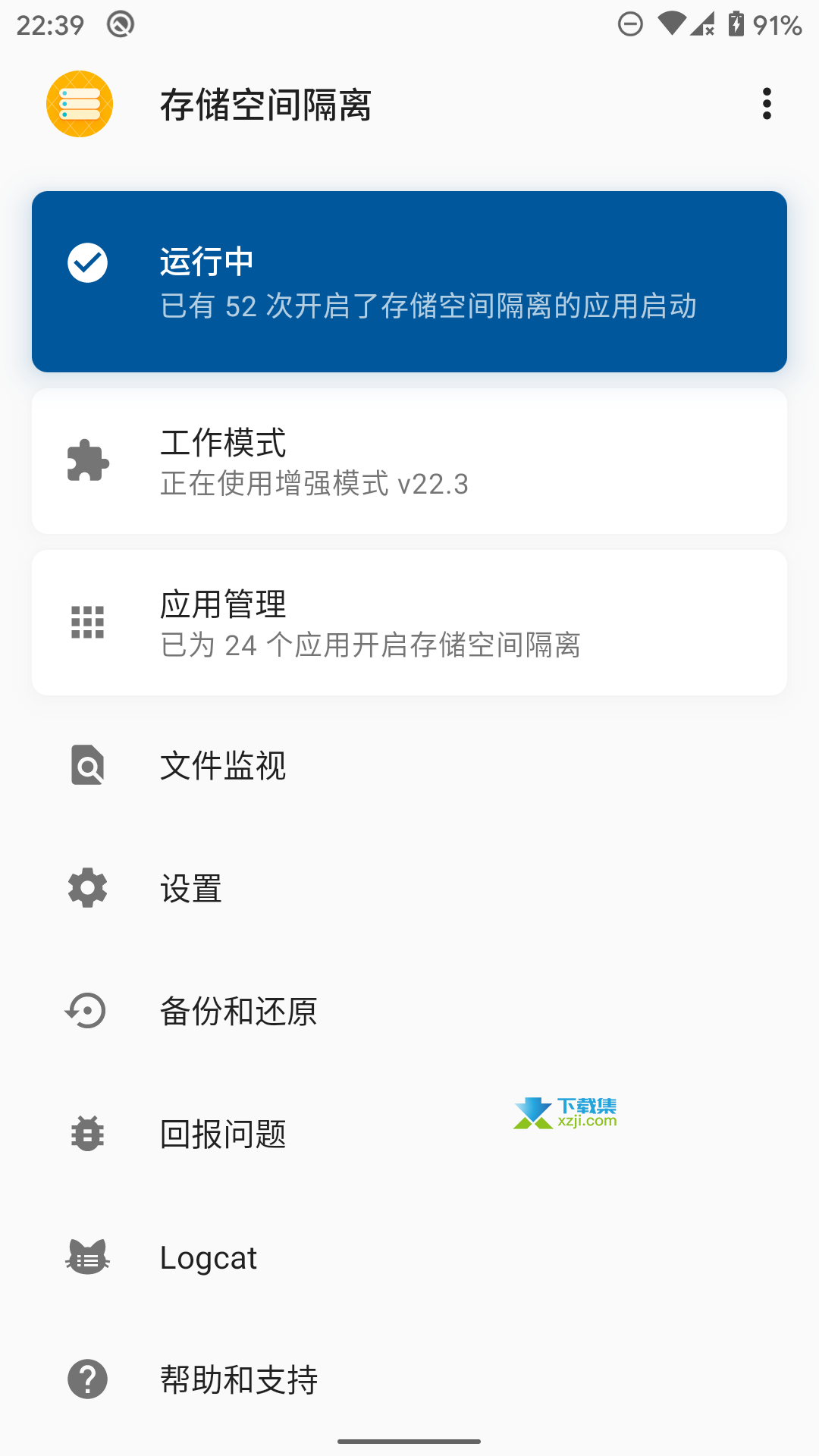Open the 工作模式 card
This screenshot has height=1456, width=819.
(409, 461)
